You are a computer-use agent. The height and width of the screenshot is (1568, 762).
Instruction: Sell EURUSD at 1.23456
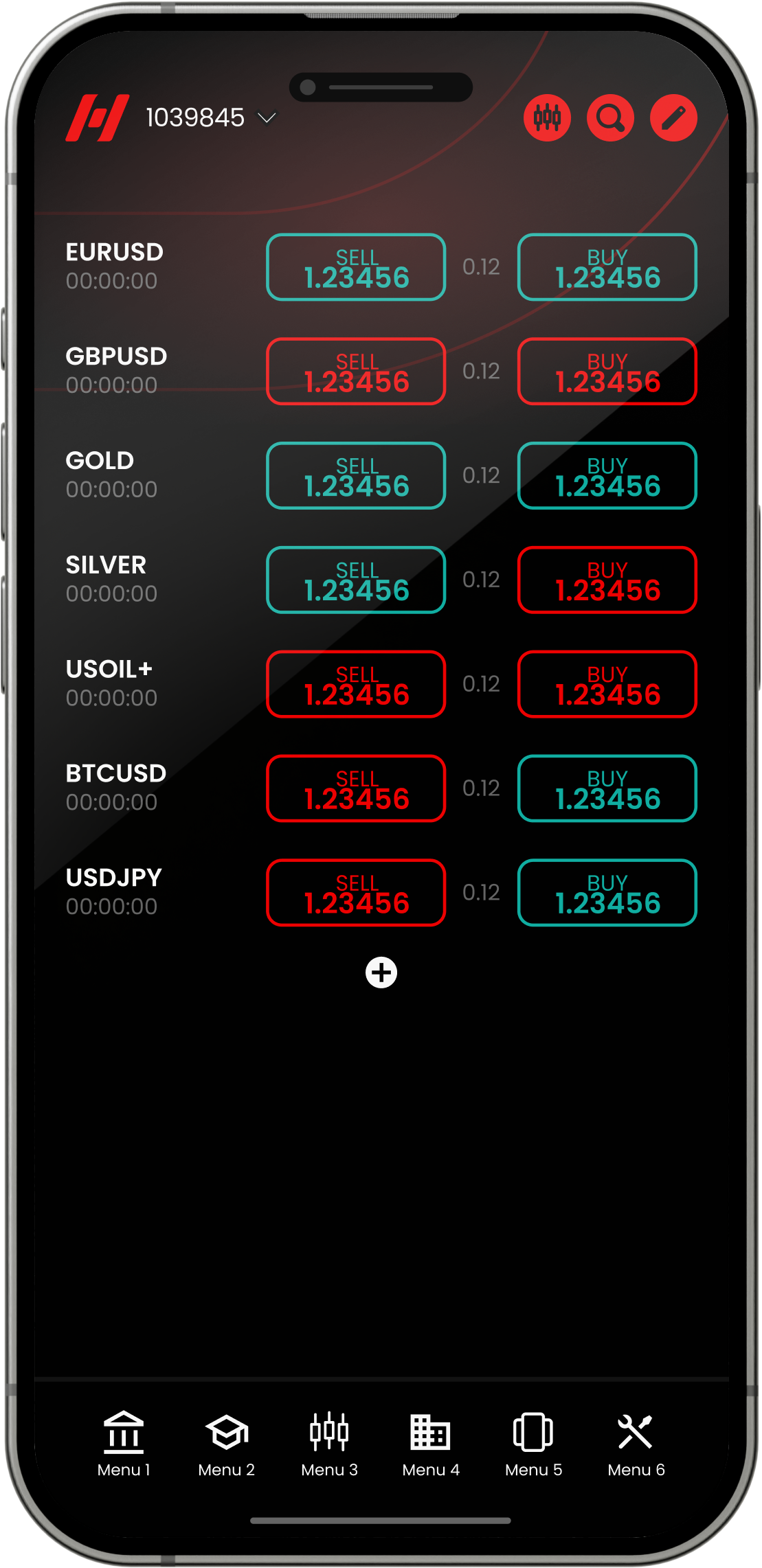[356, 267]
